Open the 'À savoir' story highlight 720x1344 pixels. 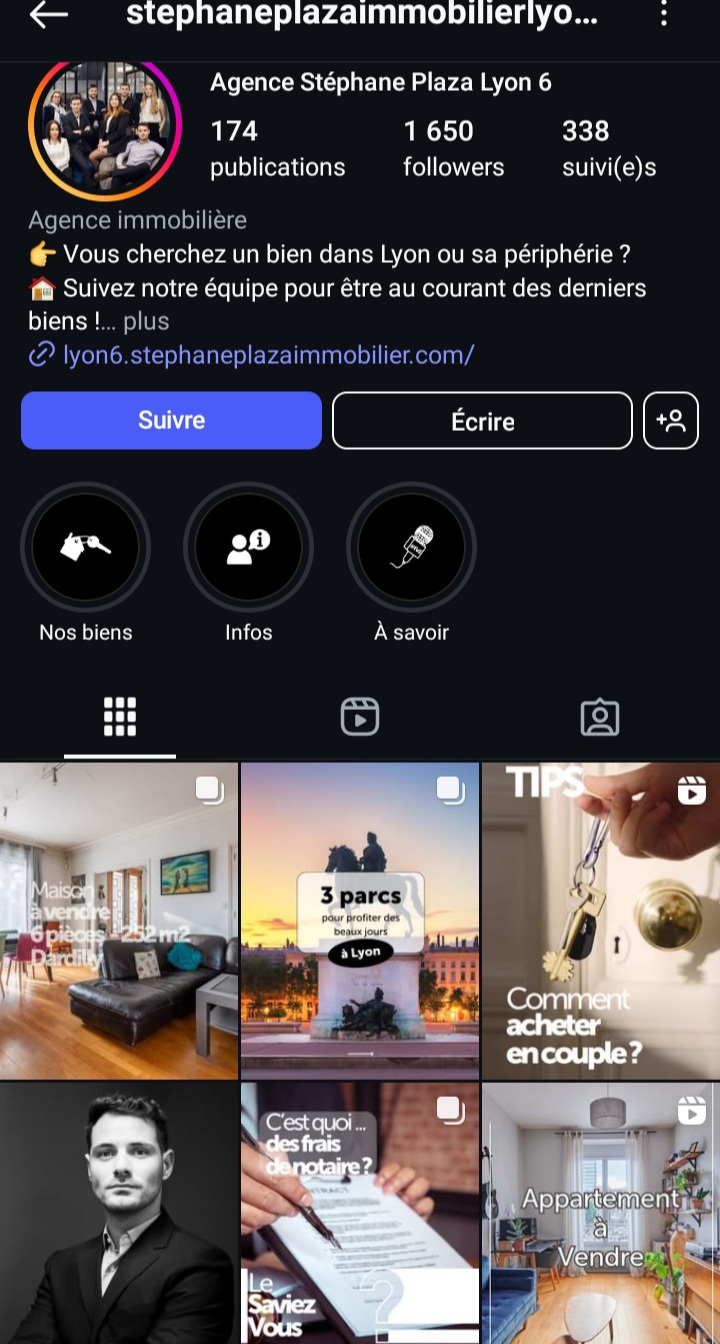411,547
